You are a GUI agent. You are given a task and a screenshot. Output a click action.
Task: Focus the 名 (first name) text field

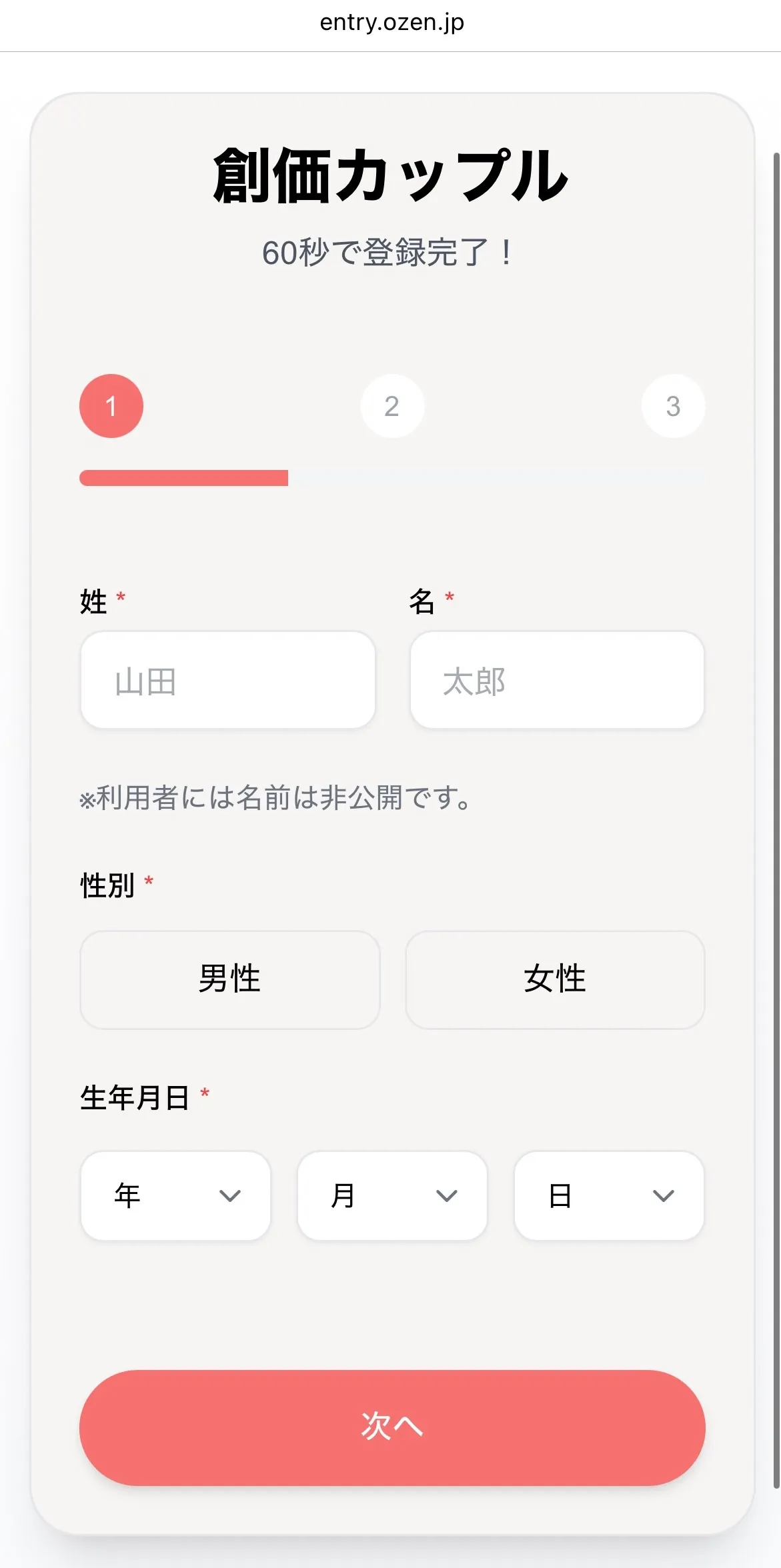click(x=557, y=680)
